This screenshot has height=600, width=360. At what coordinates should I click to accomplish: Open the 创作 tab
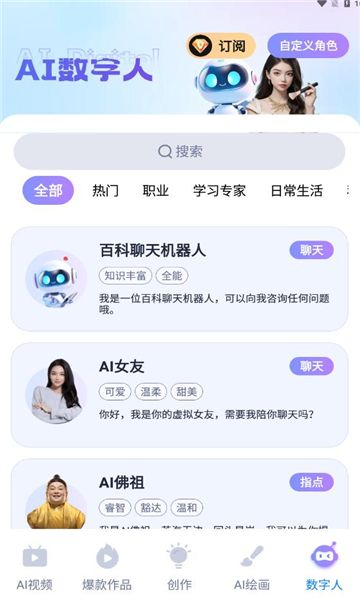click(x=179, y=567)
